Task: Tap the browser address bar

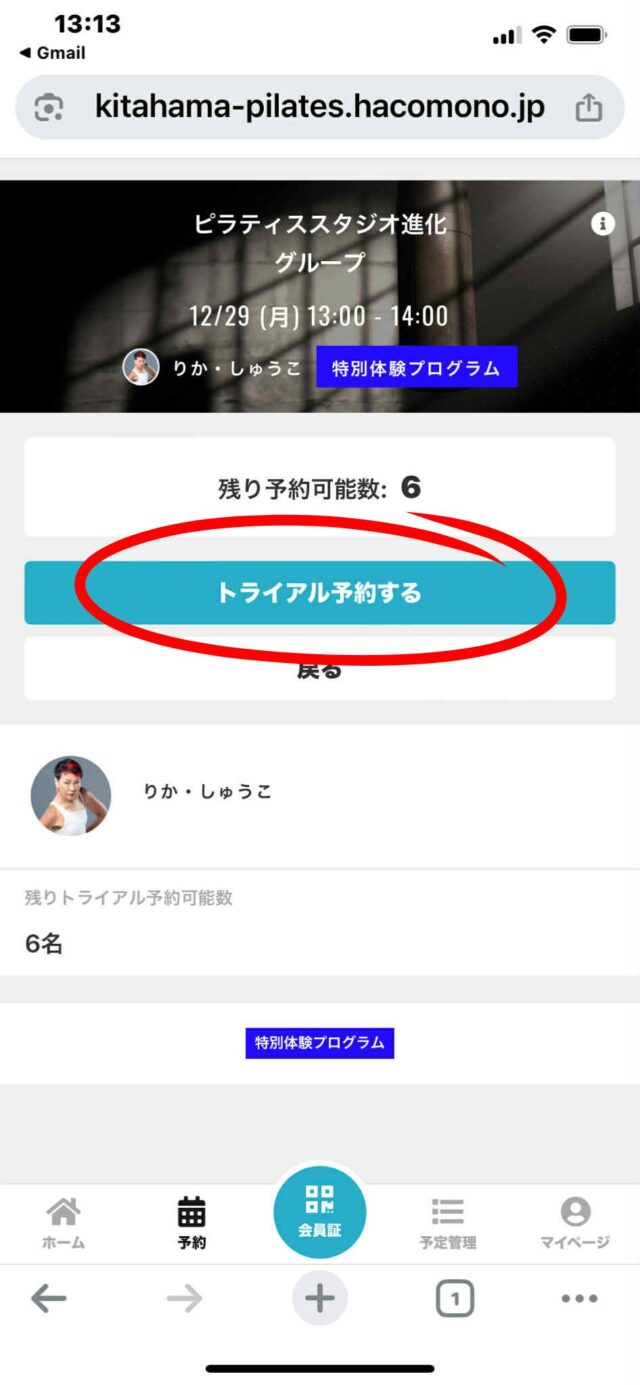Action: pyautogui.click(x=319, y=107)
